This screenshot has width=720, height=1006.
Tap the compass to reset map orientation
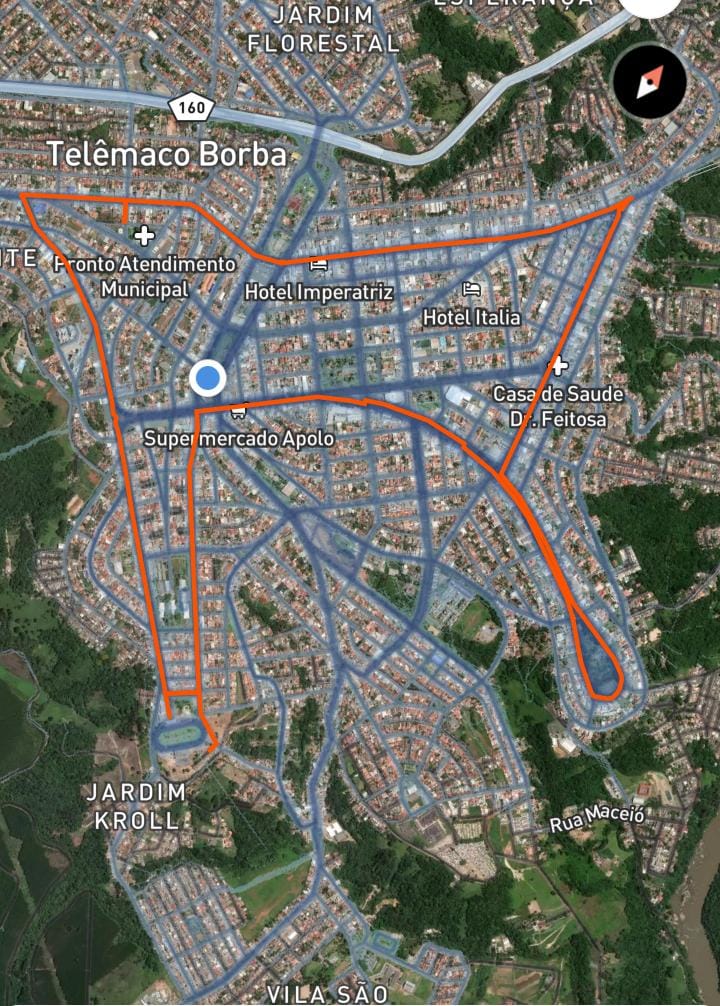(649, 81)
